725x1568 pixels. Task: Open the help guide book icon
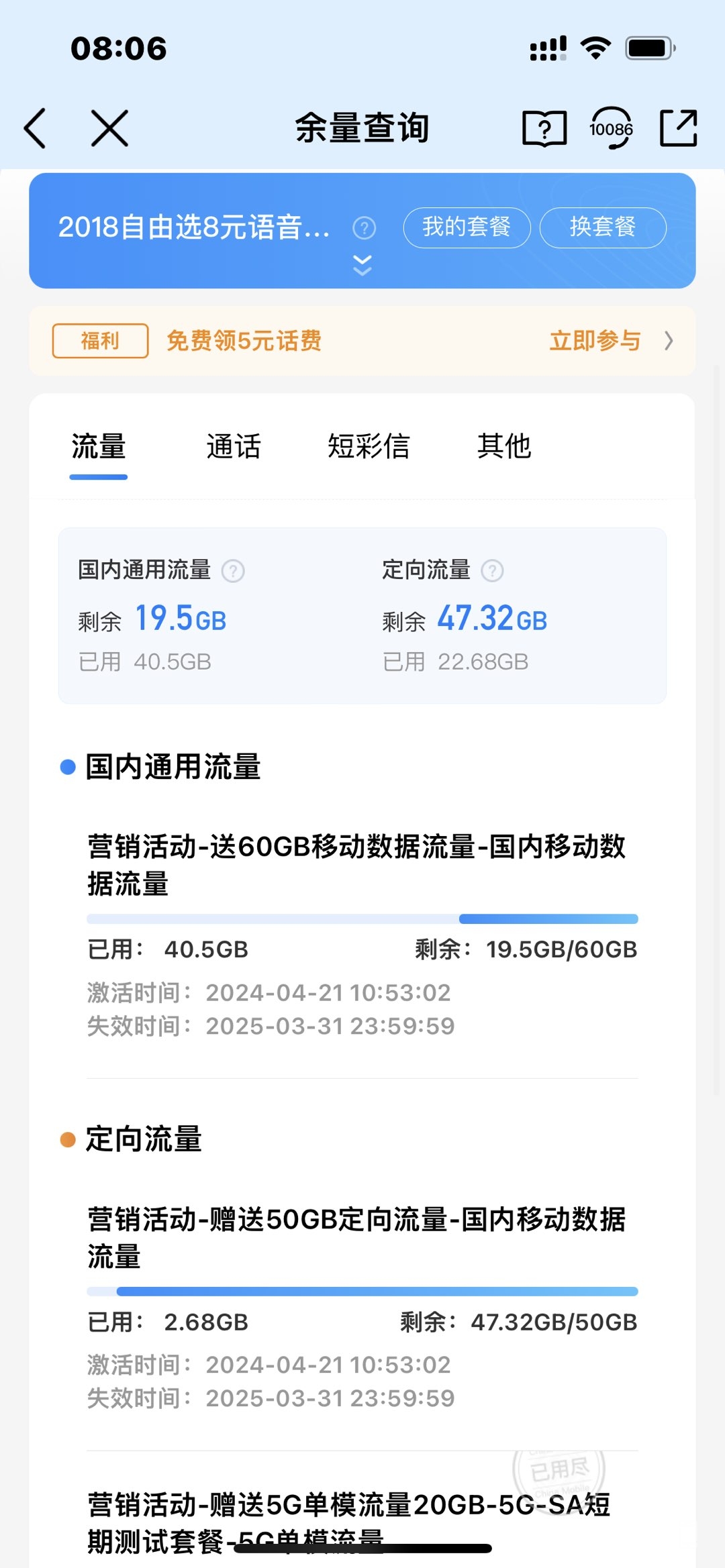(x=544, y=128)
